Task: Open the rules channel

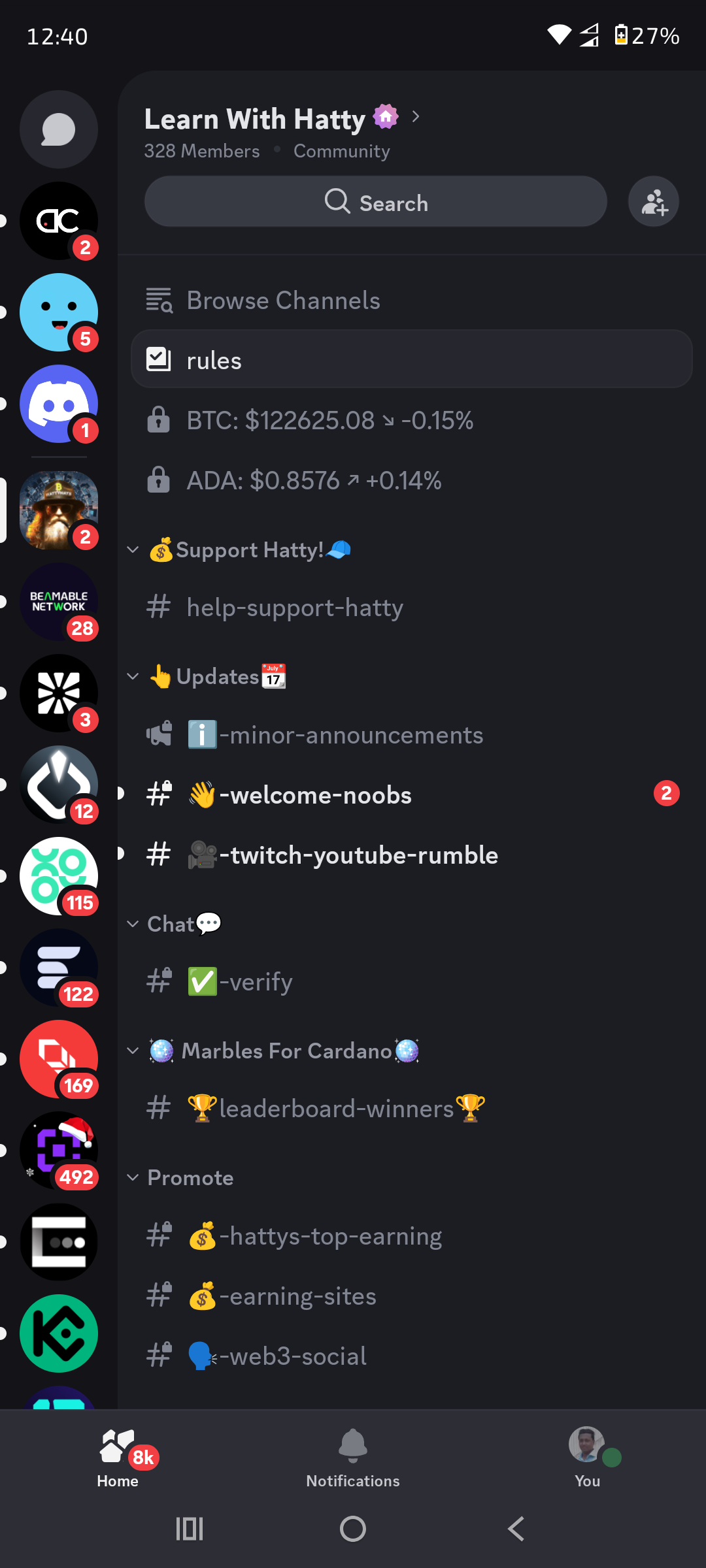Action: coord(411,360)
